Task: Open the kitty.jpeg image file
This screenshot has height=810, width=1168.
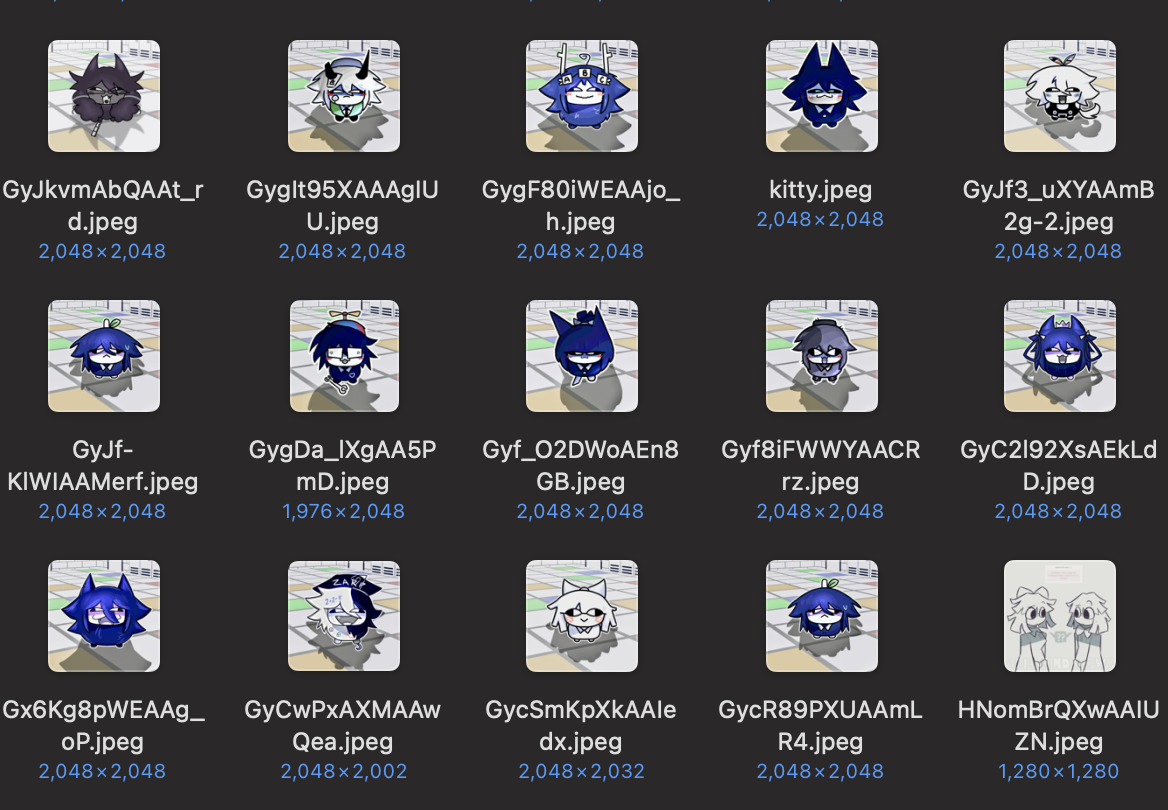Action: [x=822, y=96]
